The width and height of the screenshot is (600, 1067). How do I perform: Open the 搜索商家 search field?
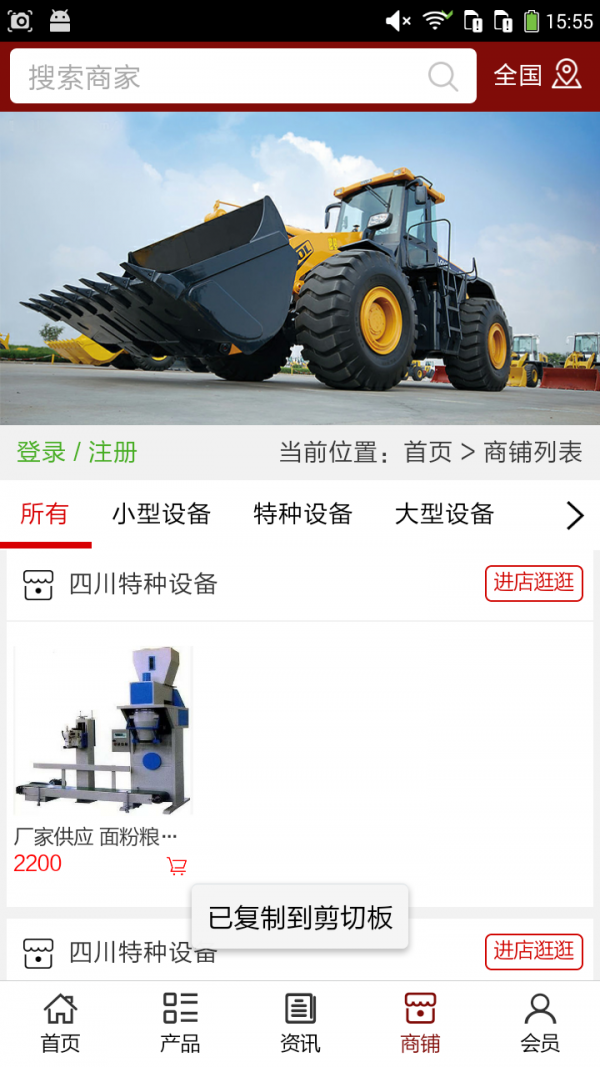220,77
